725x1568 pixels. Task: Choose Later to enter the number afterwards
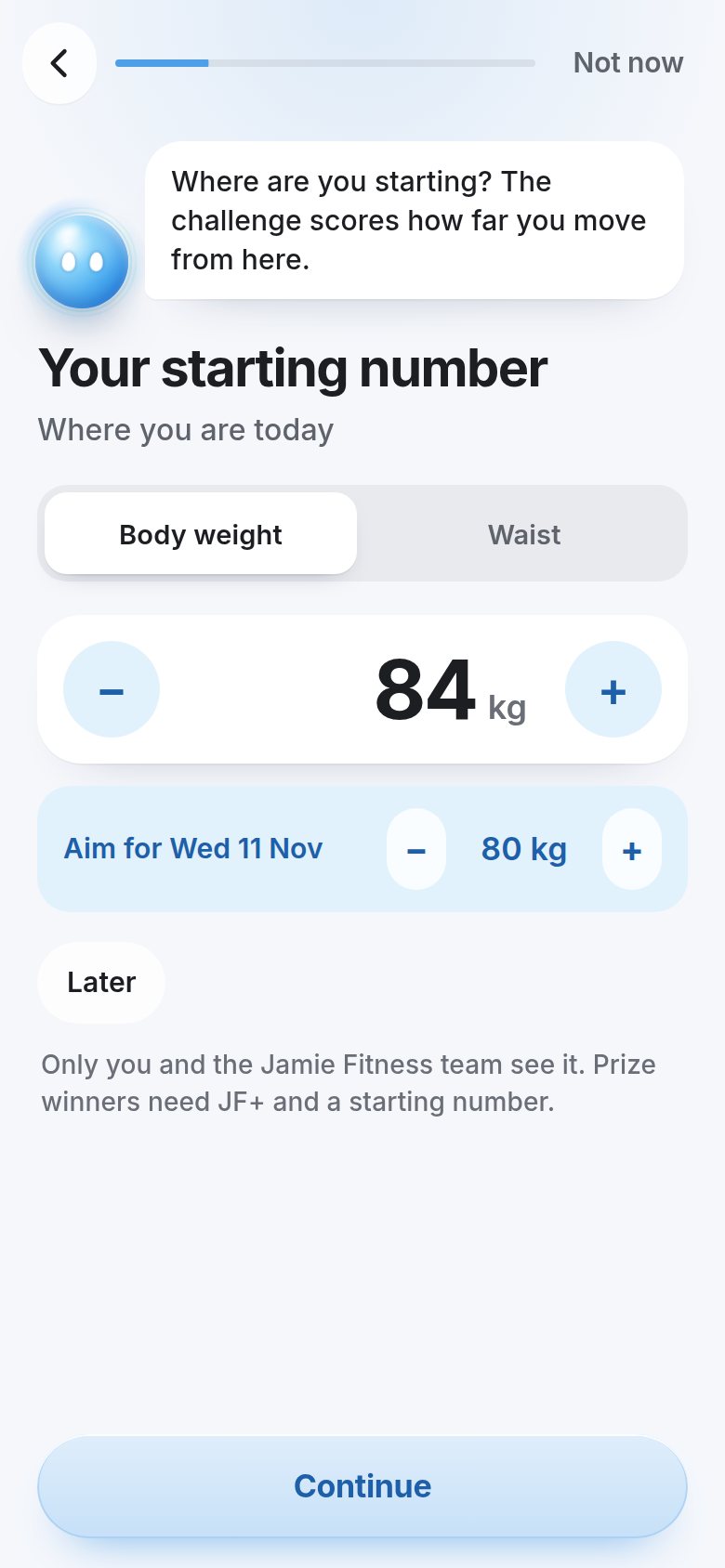pos(101,983)
